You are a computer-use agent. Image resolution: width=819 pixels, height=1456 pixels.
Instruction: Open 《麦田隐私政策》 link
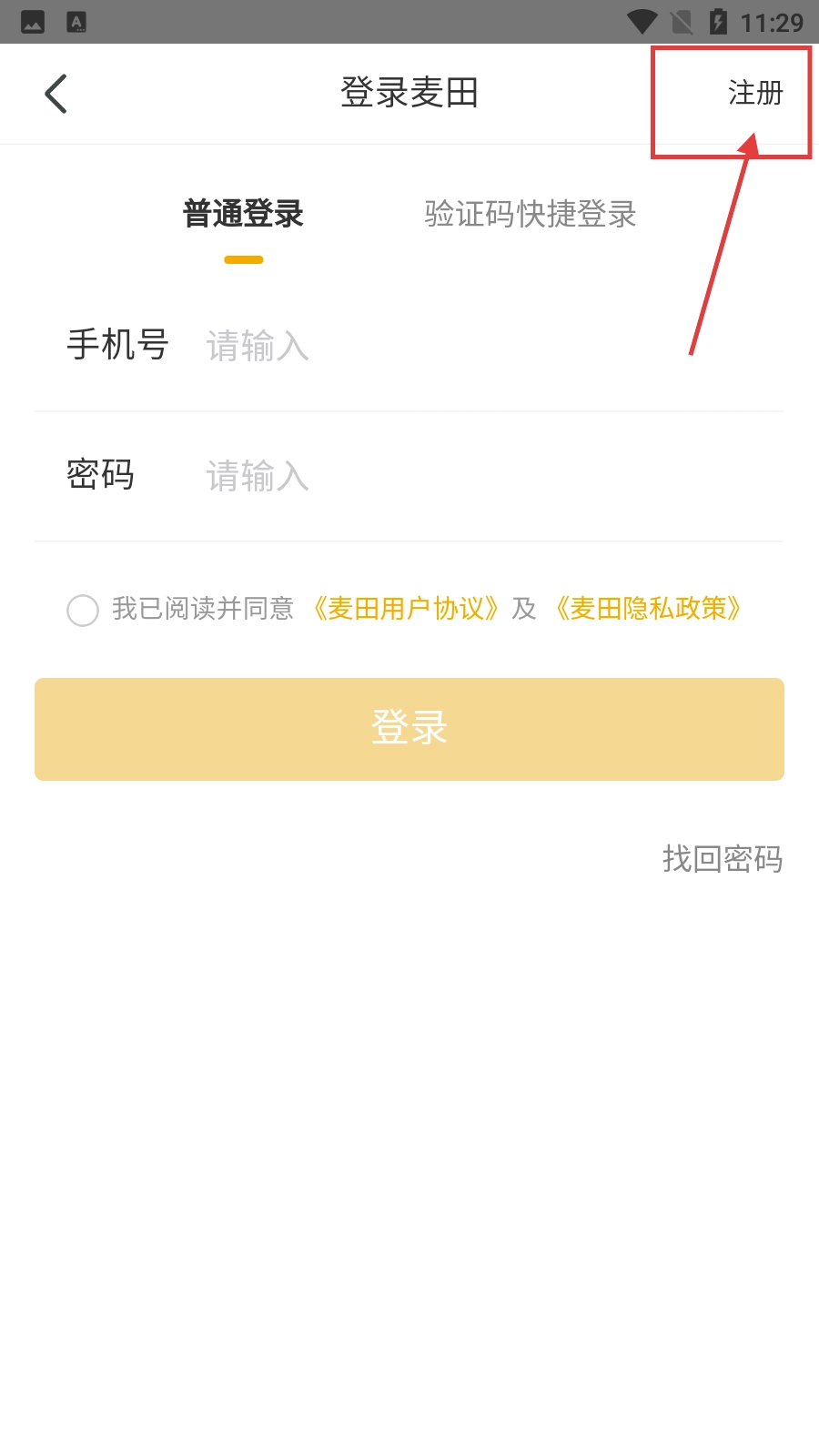coord(648,609)
